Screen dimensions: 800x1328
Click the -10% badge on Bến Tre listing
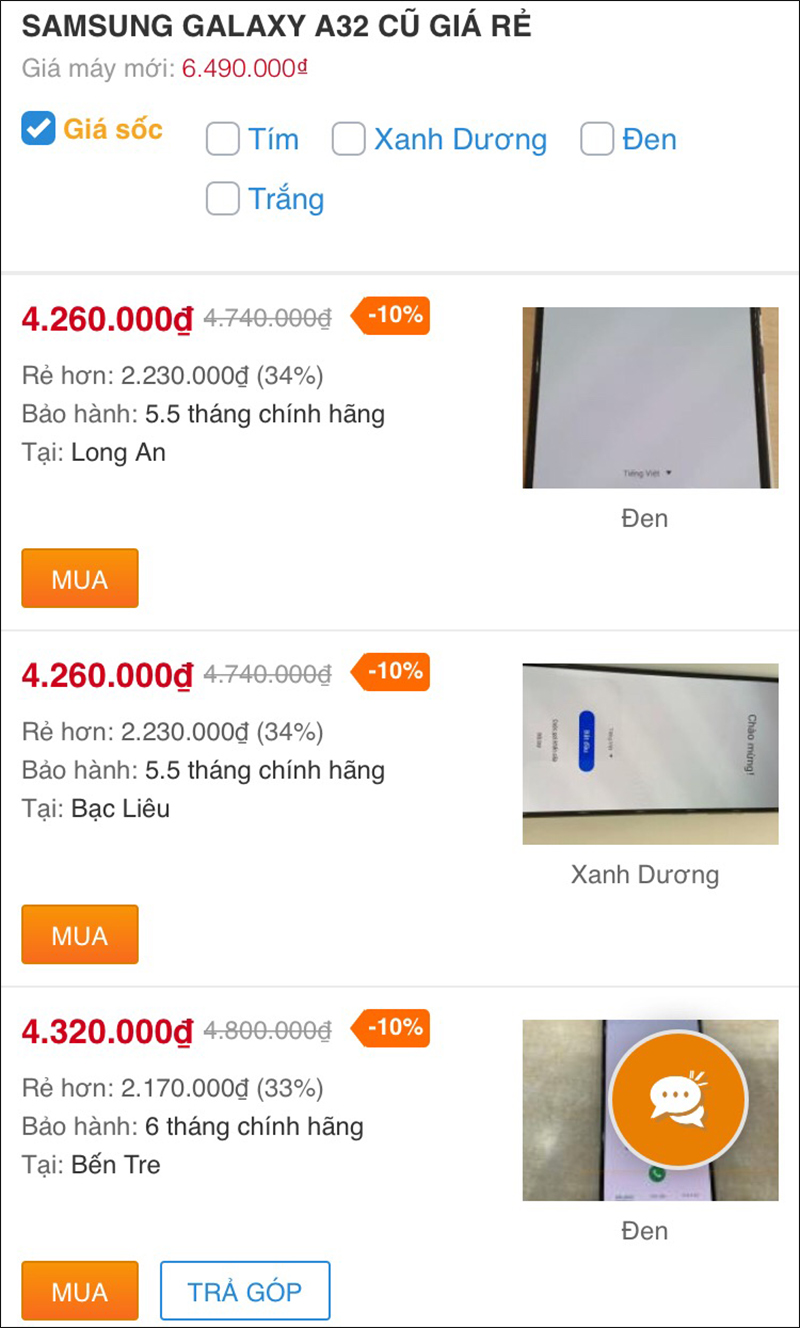388,1027
